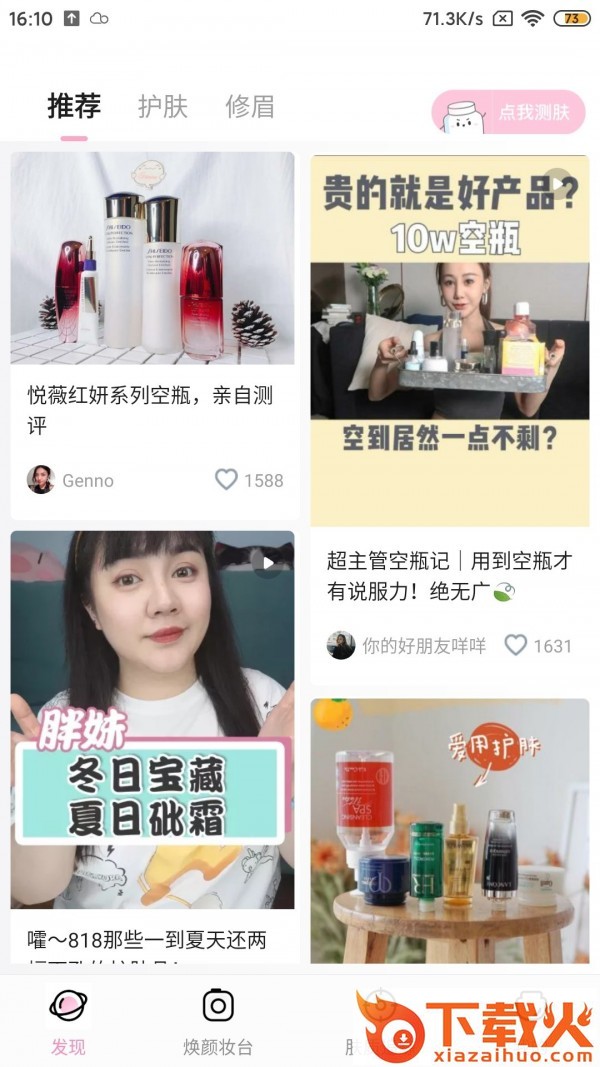Open the 焕颜妆台 tab

218,1018
